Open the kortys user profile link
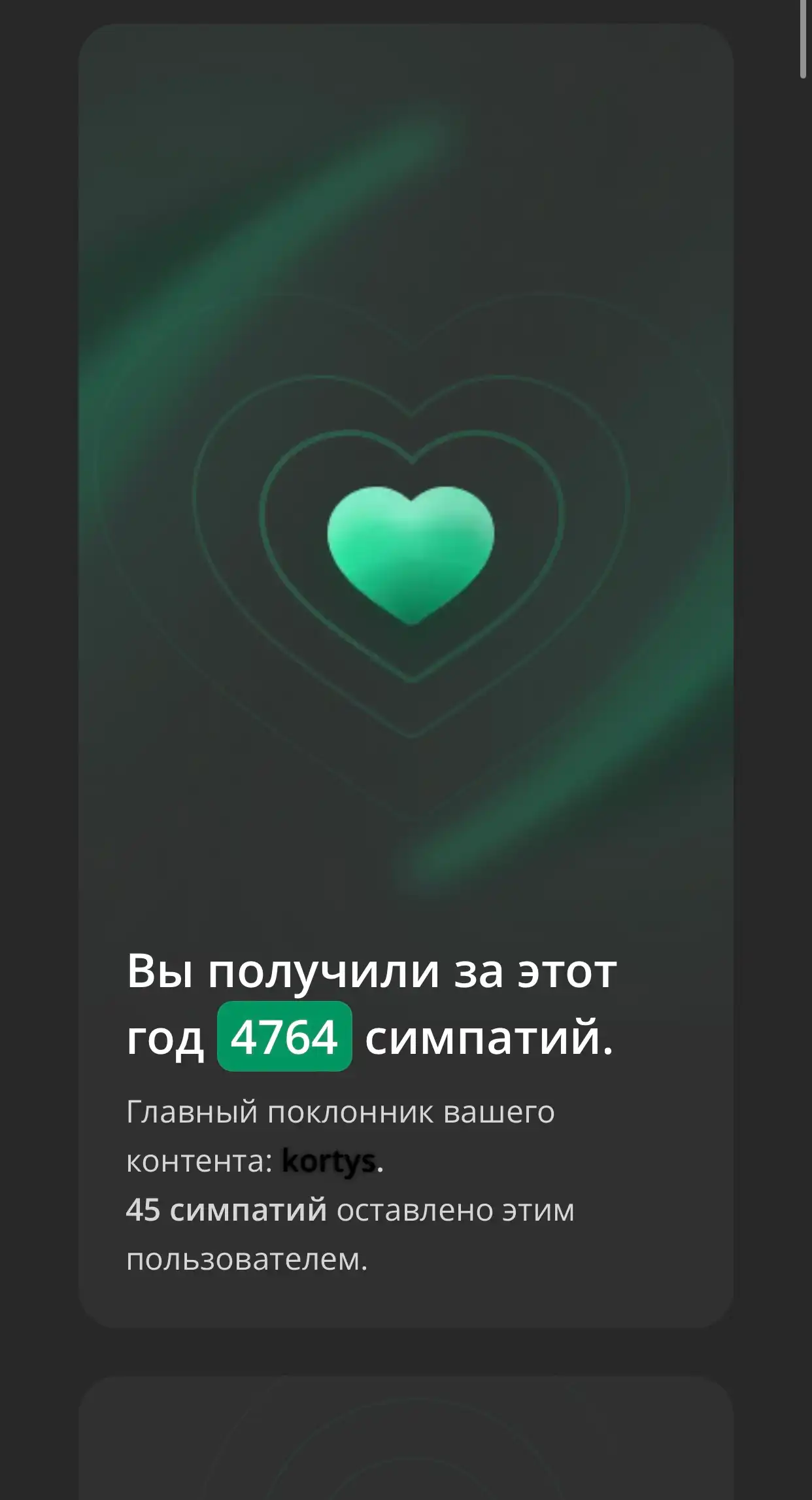This screenshot has width=812, height=1500. pos(329,1162)
